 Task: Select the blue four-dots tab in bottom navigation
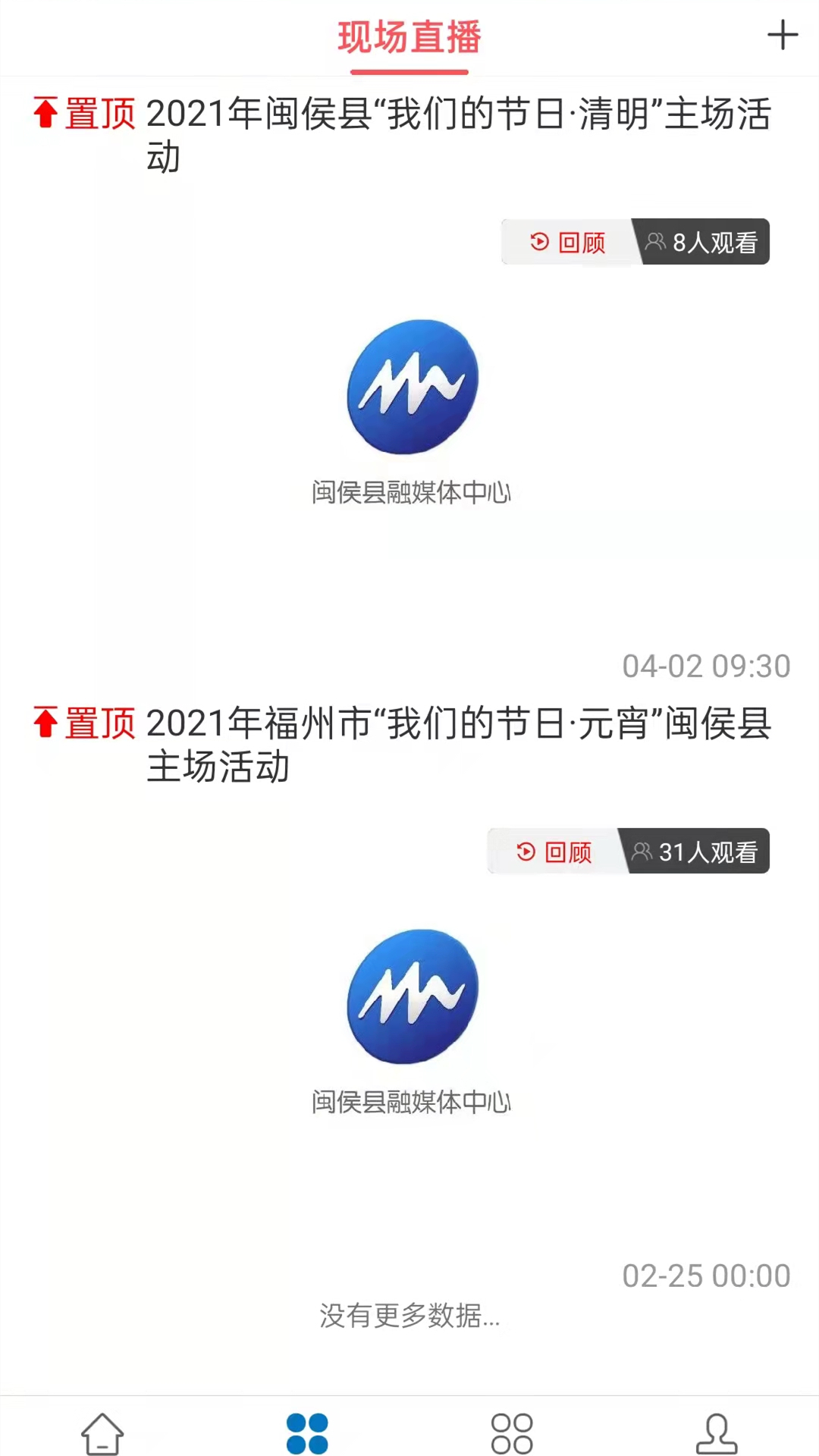[x=307, y=1432]
